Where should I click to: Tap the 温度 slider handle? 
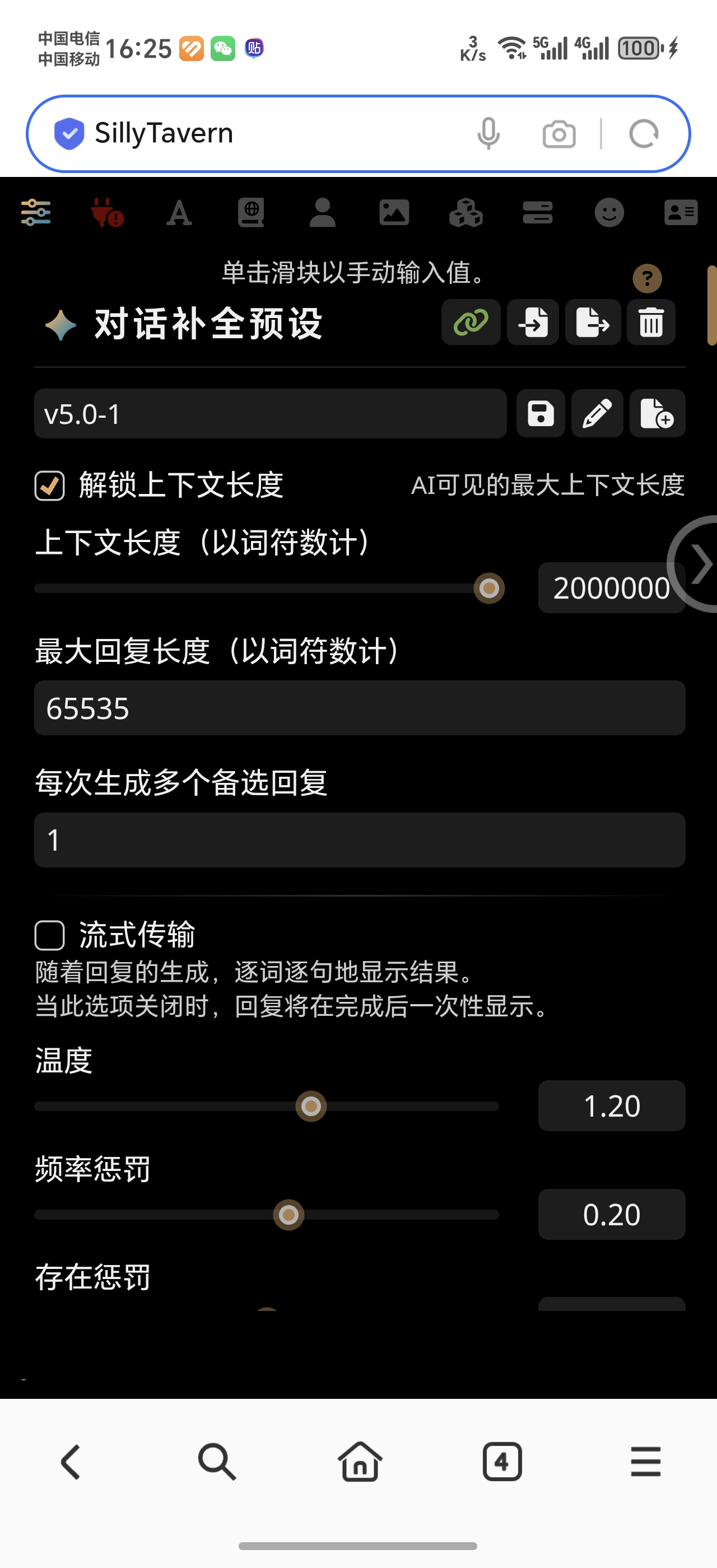click(x=311, y=1106)
